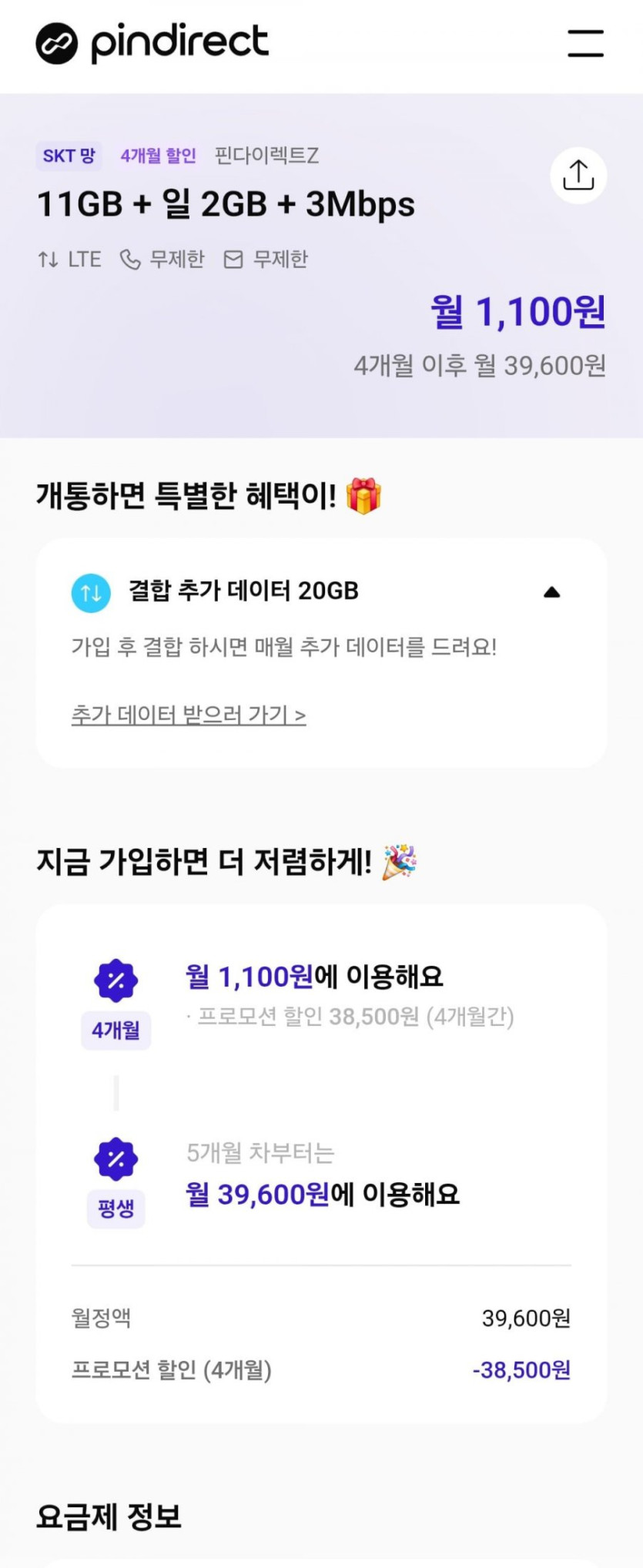Tap the pindirect logo to go home
The height and width of the screenshot is (1568, 643).
point(152,42)
